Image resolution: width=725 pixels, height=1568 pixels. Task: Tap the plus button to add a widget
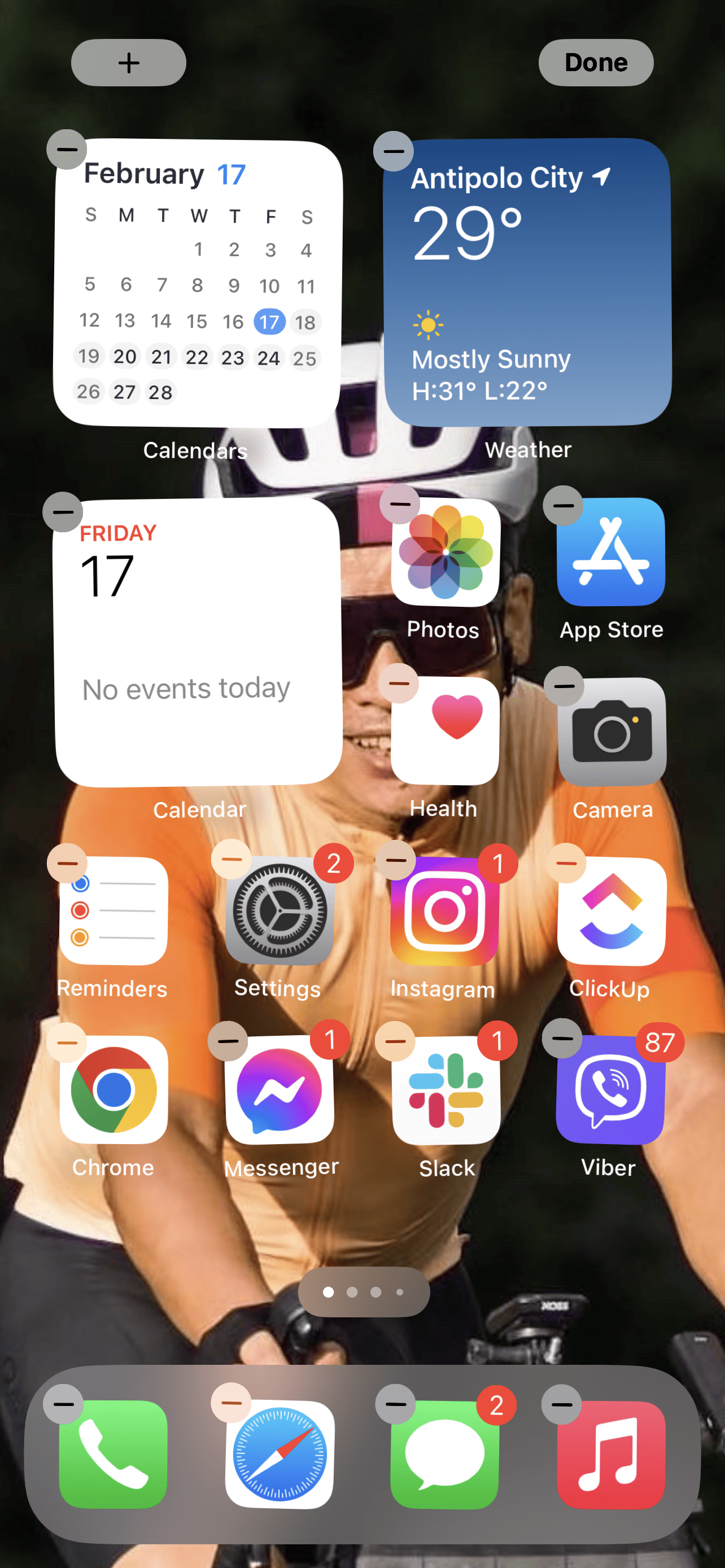(128, 63)
